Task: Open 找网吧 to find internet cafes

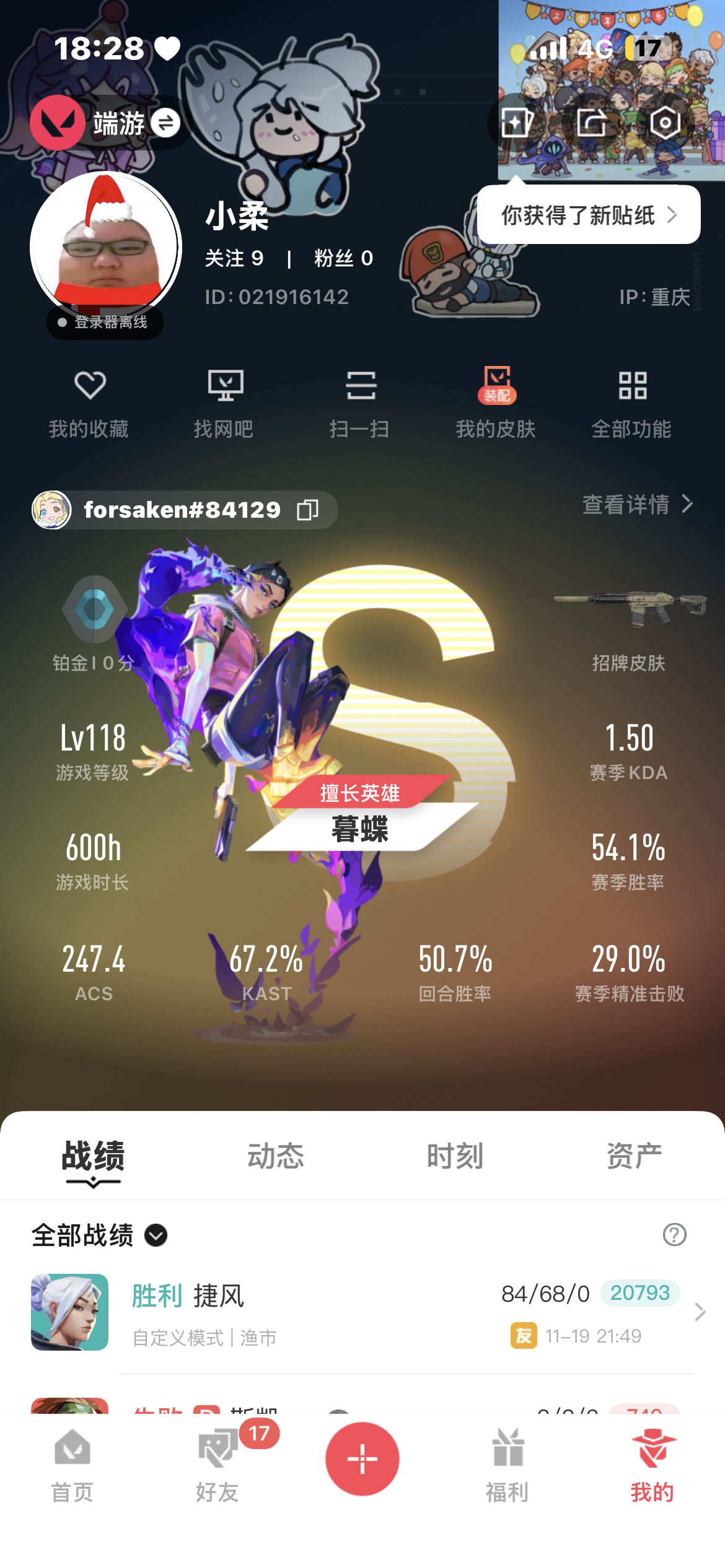Action: coord(224,403)
